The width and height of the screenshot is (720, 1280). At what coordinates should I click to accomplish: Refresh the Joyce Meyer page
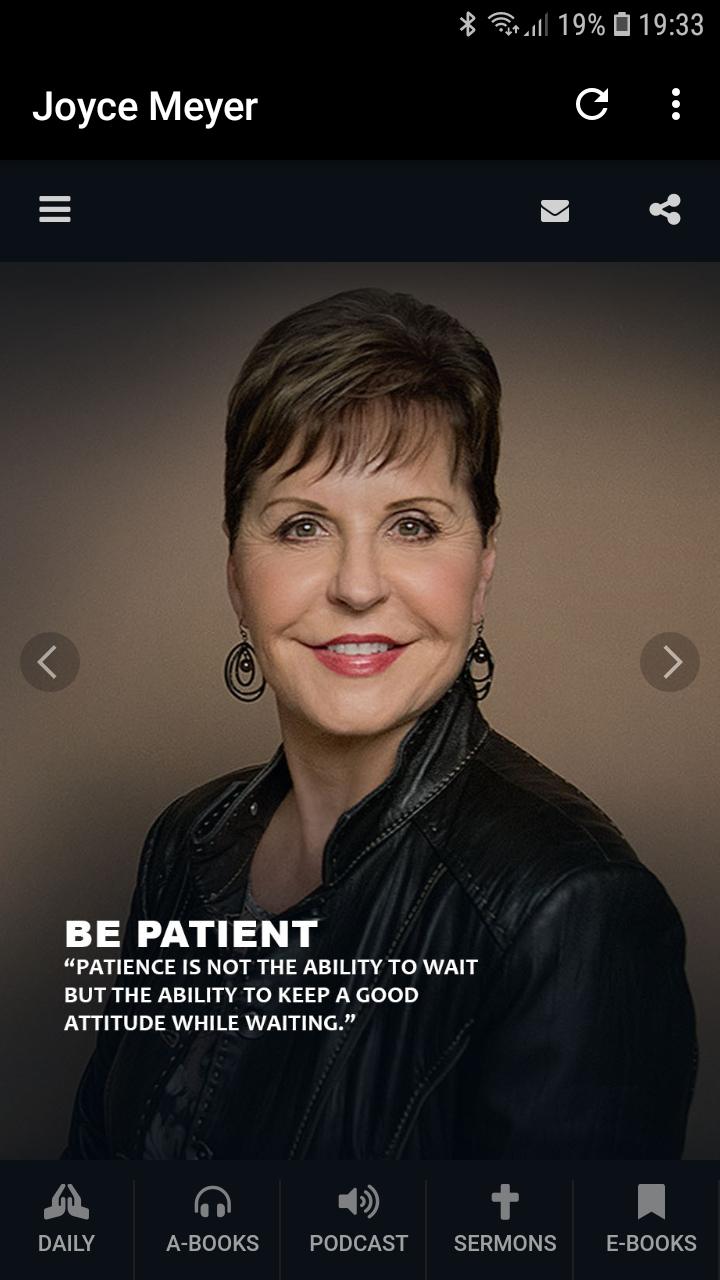(x=592, y=104)
